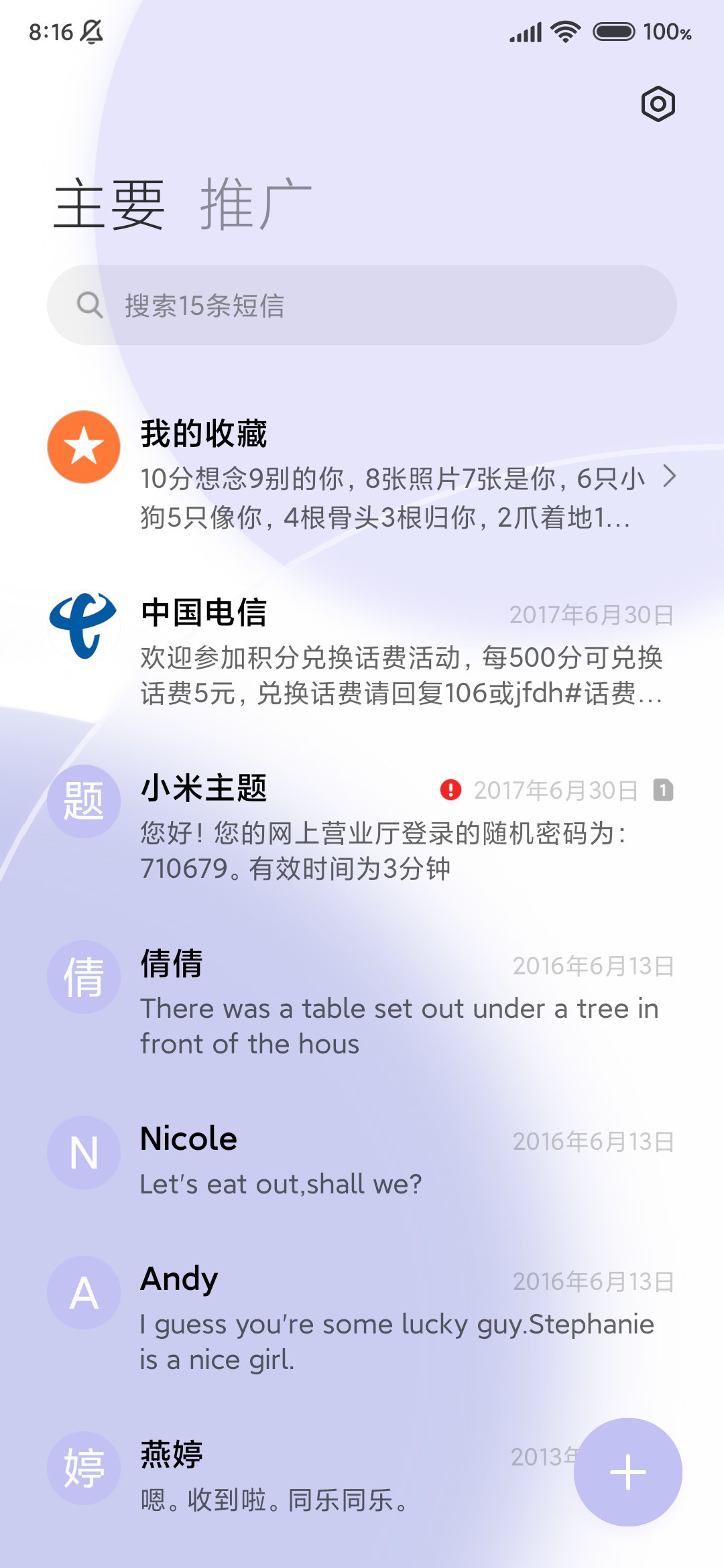The width and height of the screenshot is (724, 1568).
Task: Open Andy's message thread
Action: tap(362, 1317)
